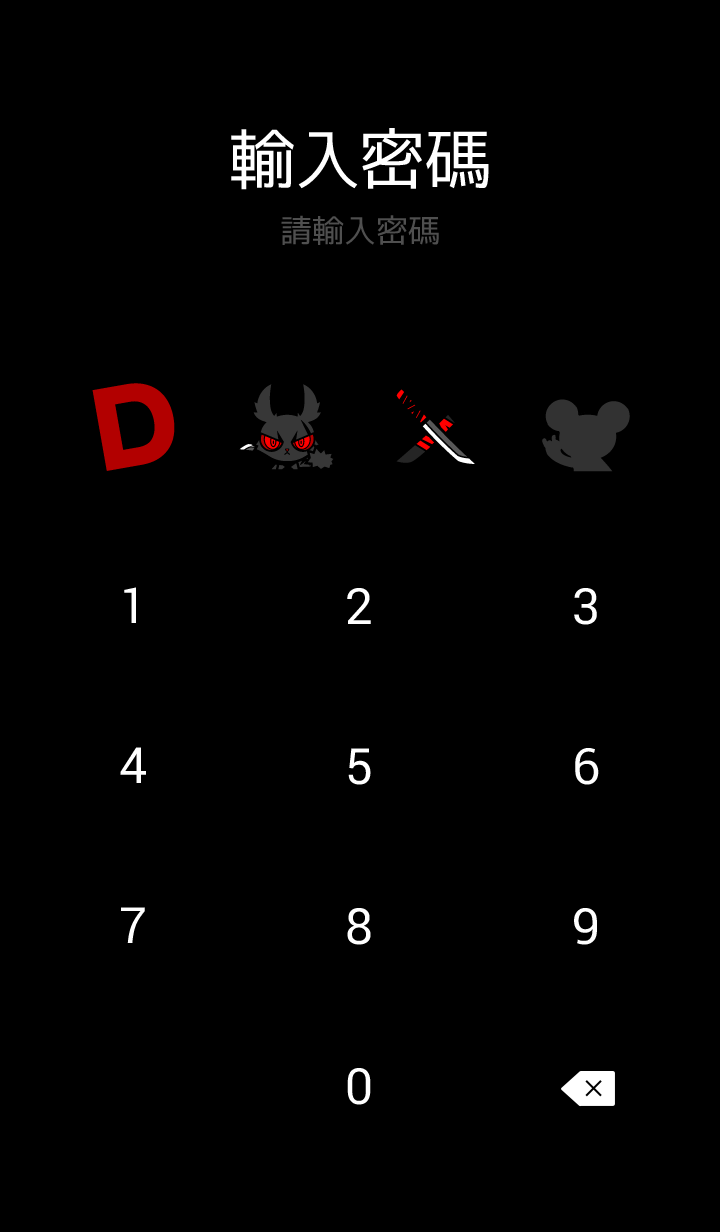
Task: Enter digit 4 for the passcode
Action: (132, 767)
